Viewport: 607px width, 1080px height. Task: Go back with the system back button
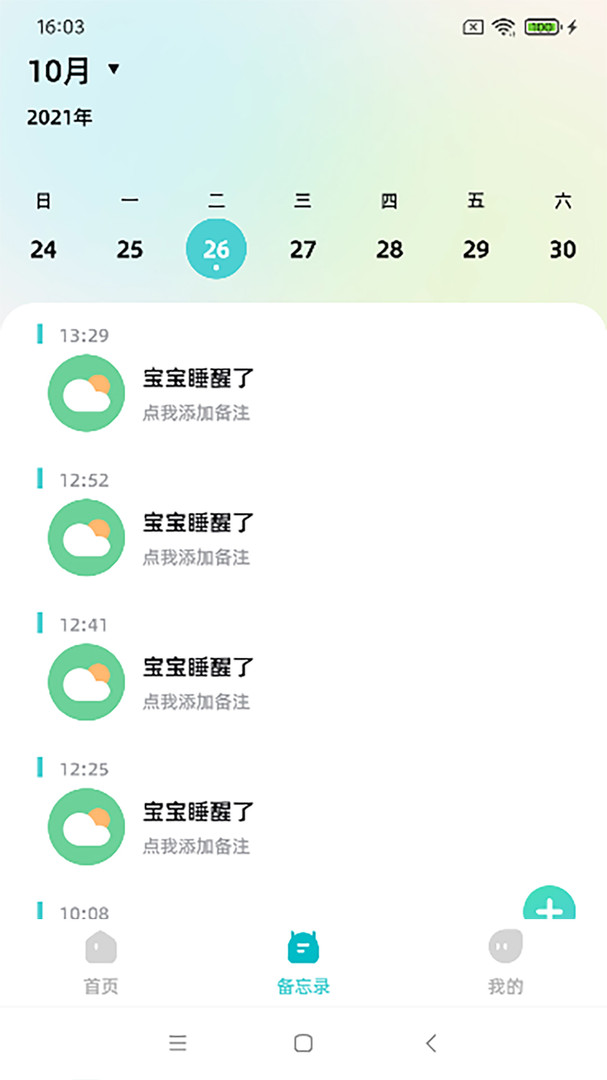click(431, 1043)
